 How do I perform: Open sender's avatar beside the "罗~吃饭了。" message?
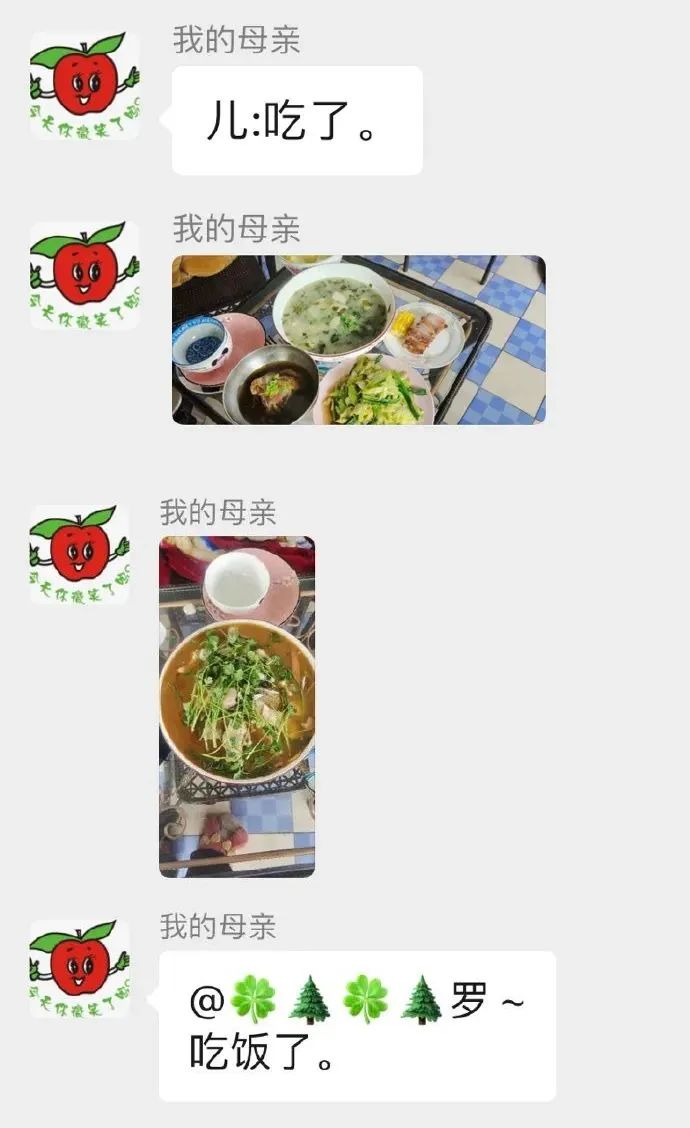(x=79, y=968)
